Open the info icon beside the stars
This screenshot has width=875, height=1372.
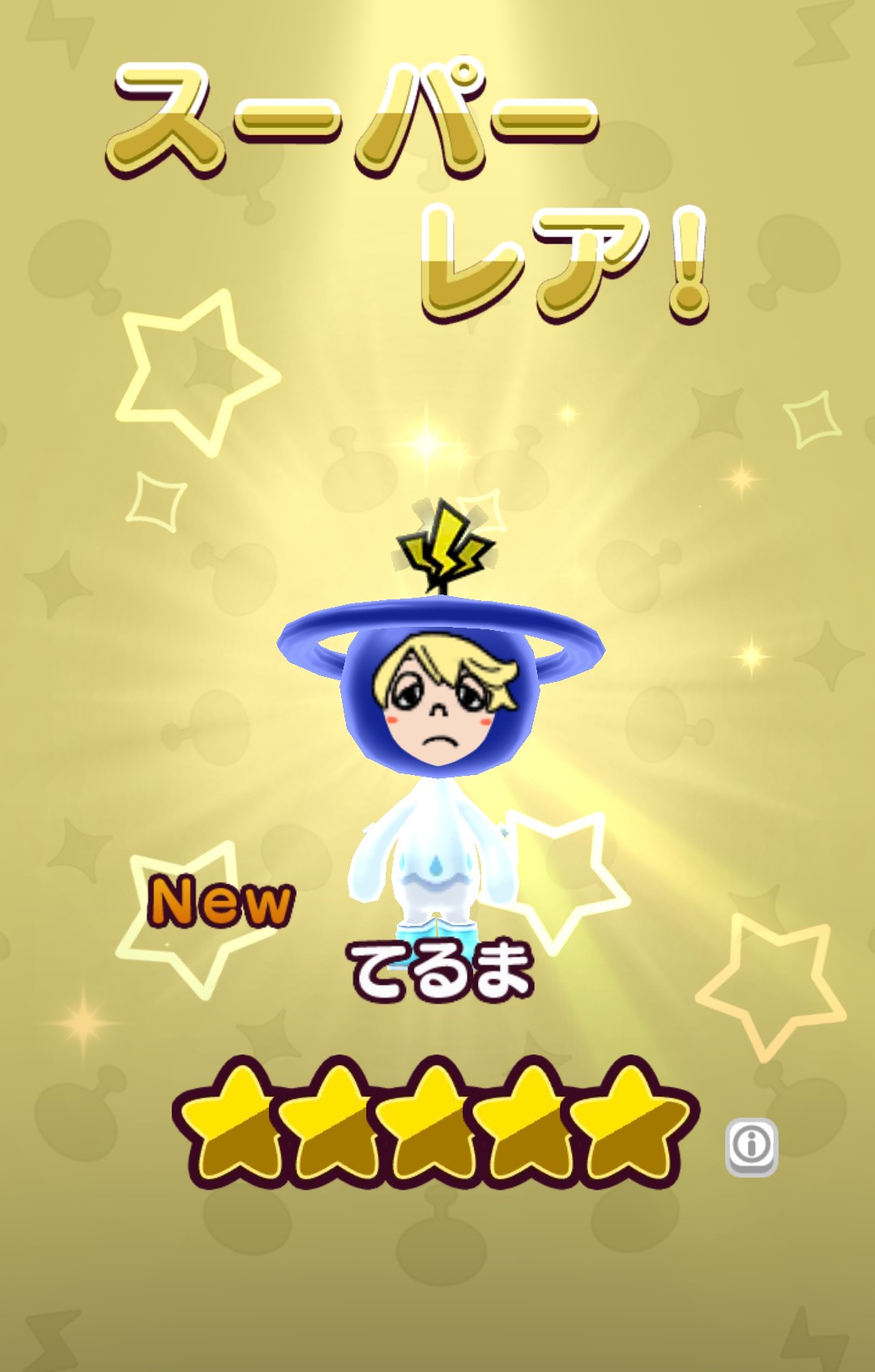coord(751,1146)
